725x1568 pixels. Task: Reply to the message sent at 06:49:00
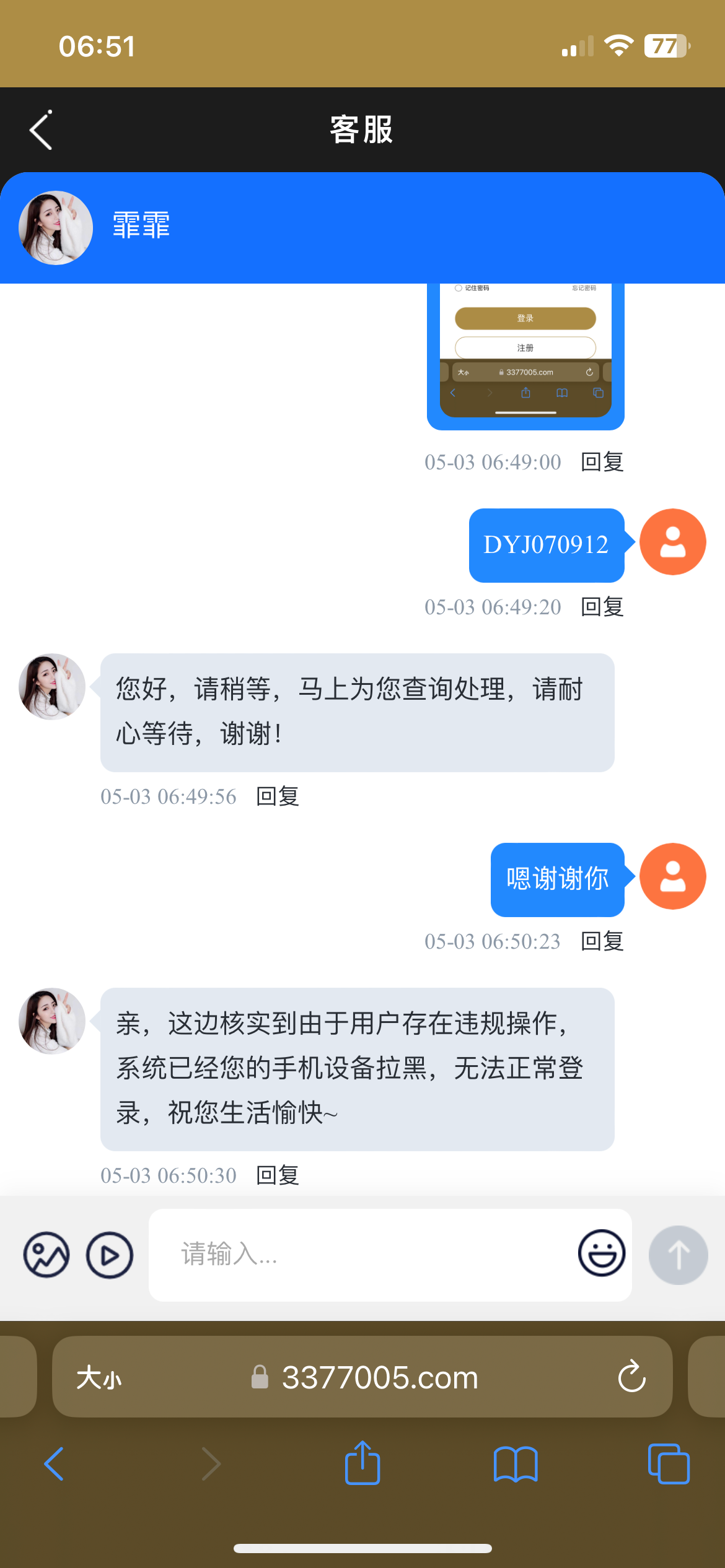click(x=602, y=462)
